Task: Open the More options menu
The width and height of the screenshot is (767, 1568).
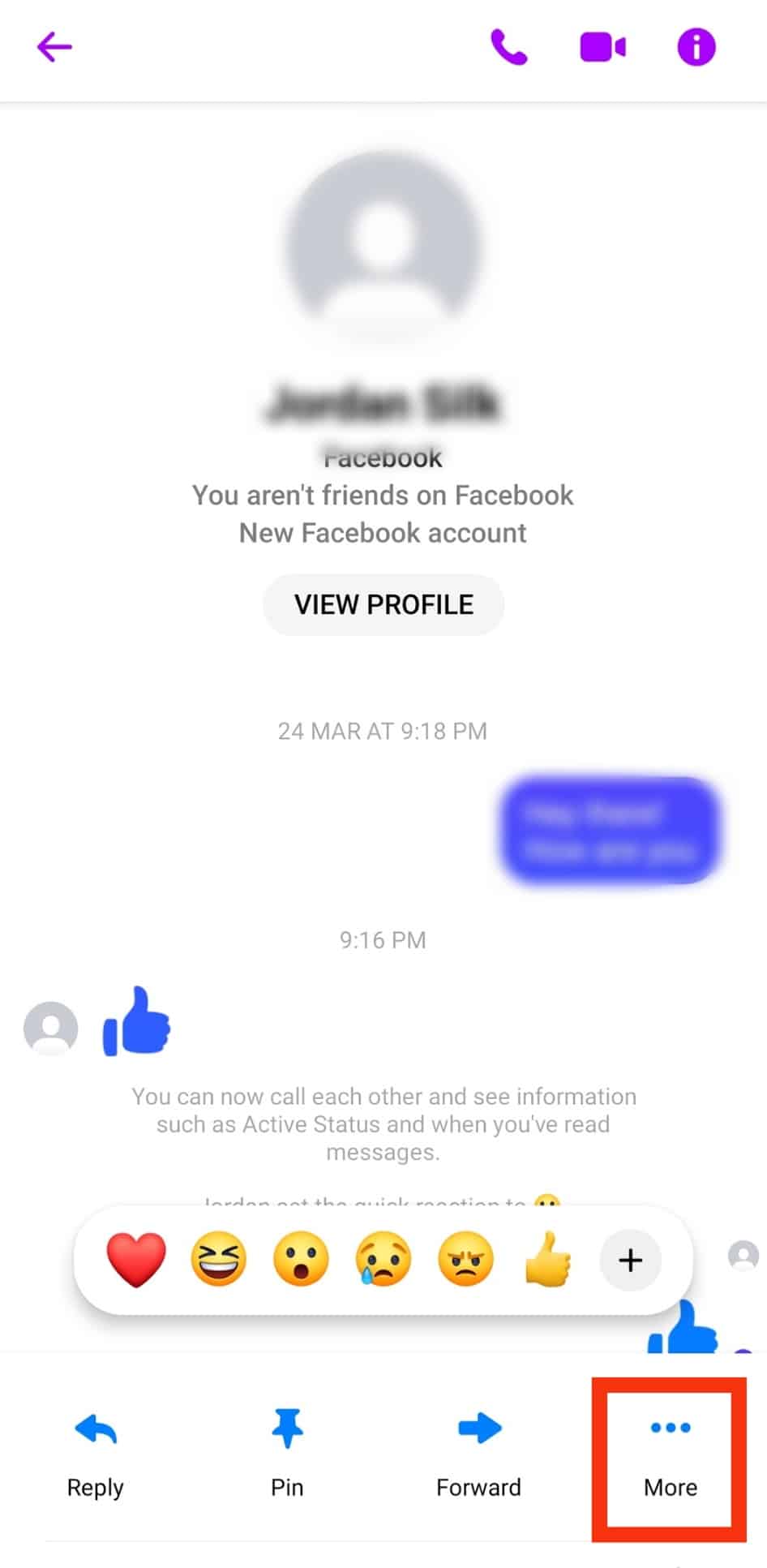Action: [670, 1456]
